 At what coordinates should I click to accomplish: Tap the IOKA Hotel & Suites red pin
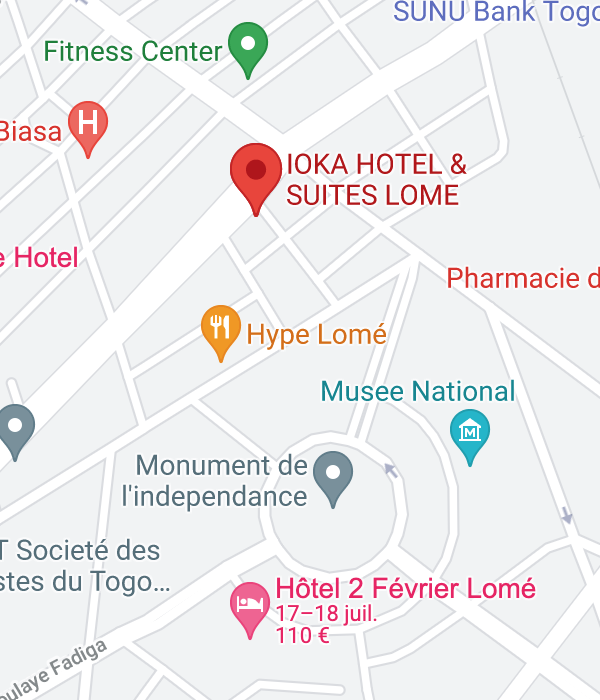click(256, 173)
